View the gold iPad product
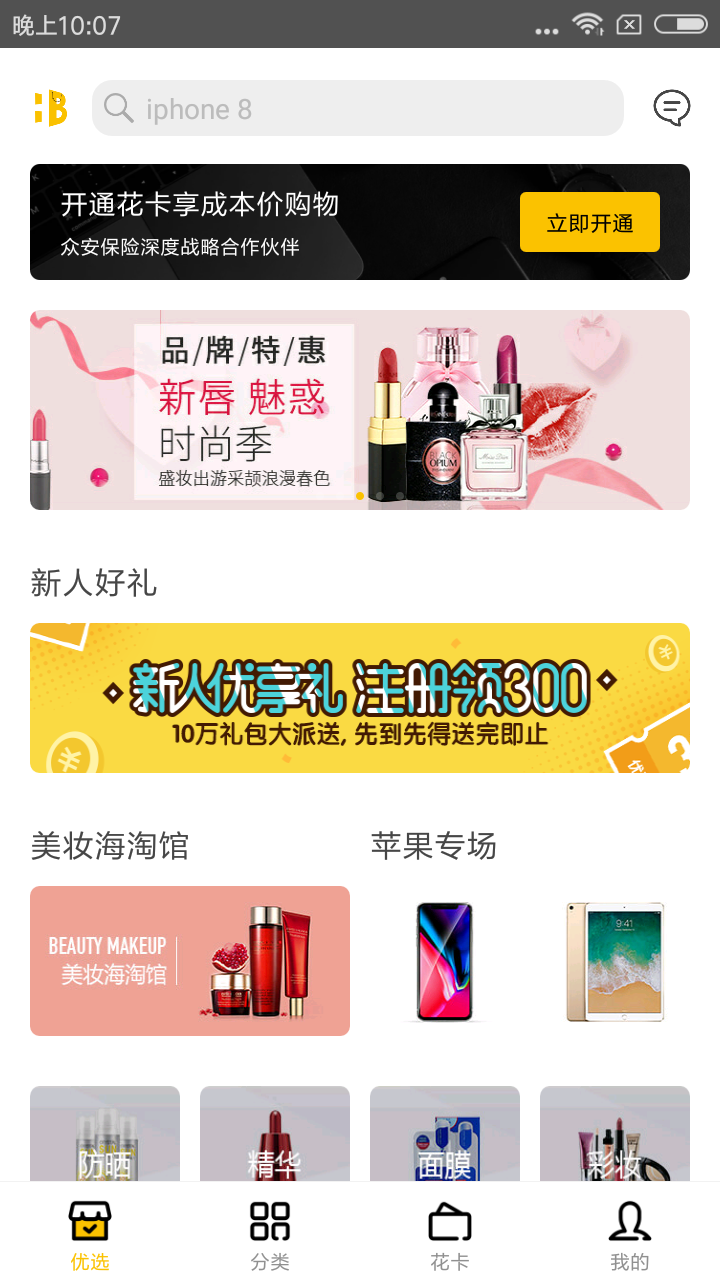 [x=615, y=962]
